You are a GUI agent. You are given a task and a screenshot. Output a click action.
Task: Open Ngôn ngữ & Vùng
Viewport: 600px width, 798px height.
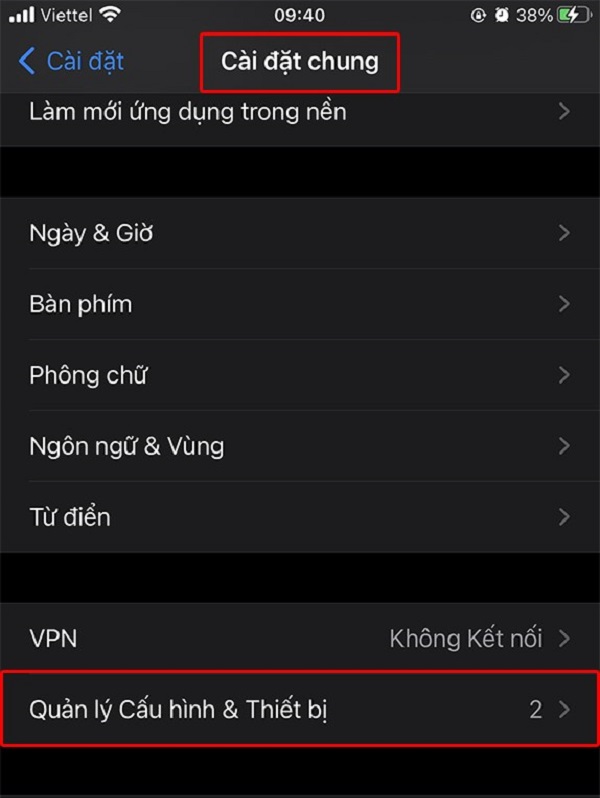pos(300,446)
